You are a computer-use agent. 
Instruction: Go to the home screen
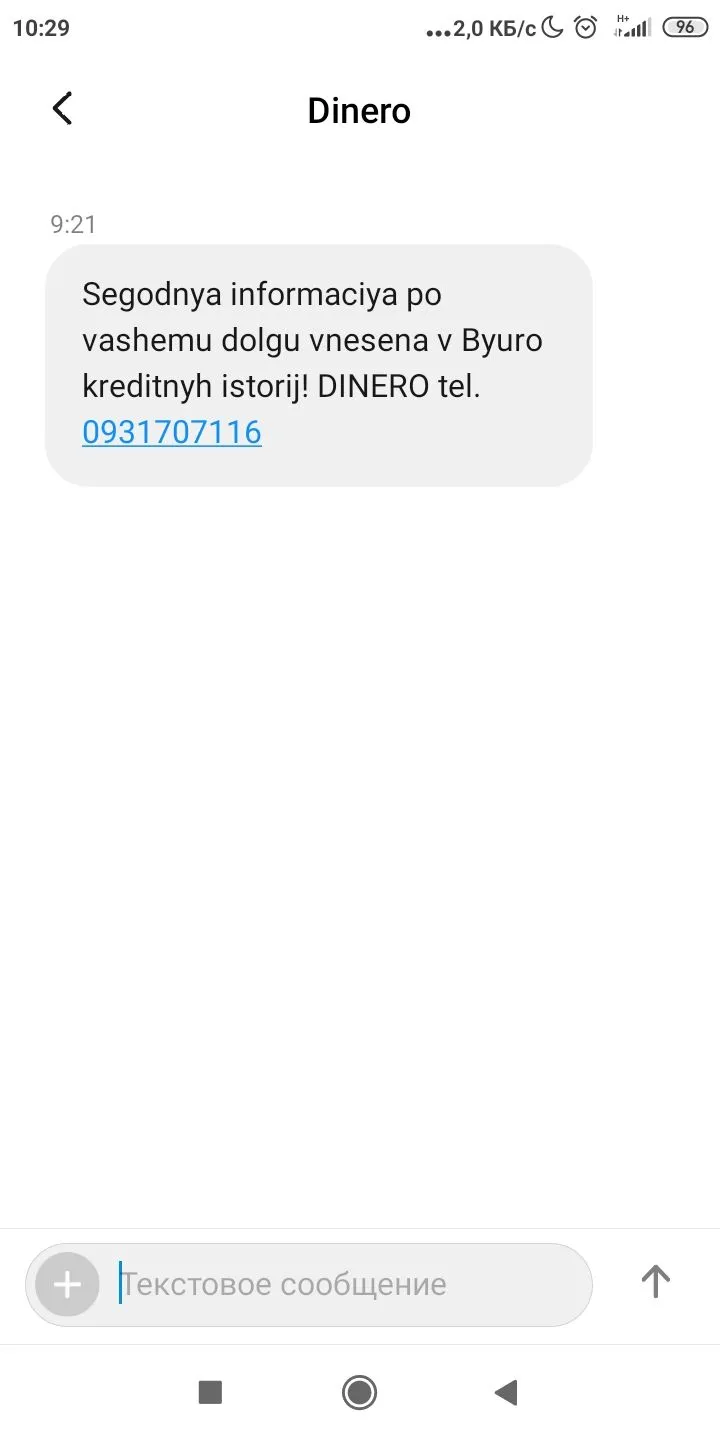[x=359, y=1392]
